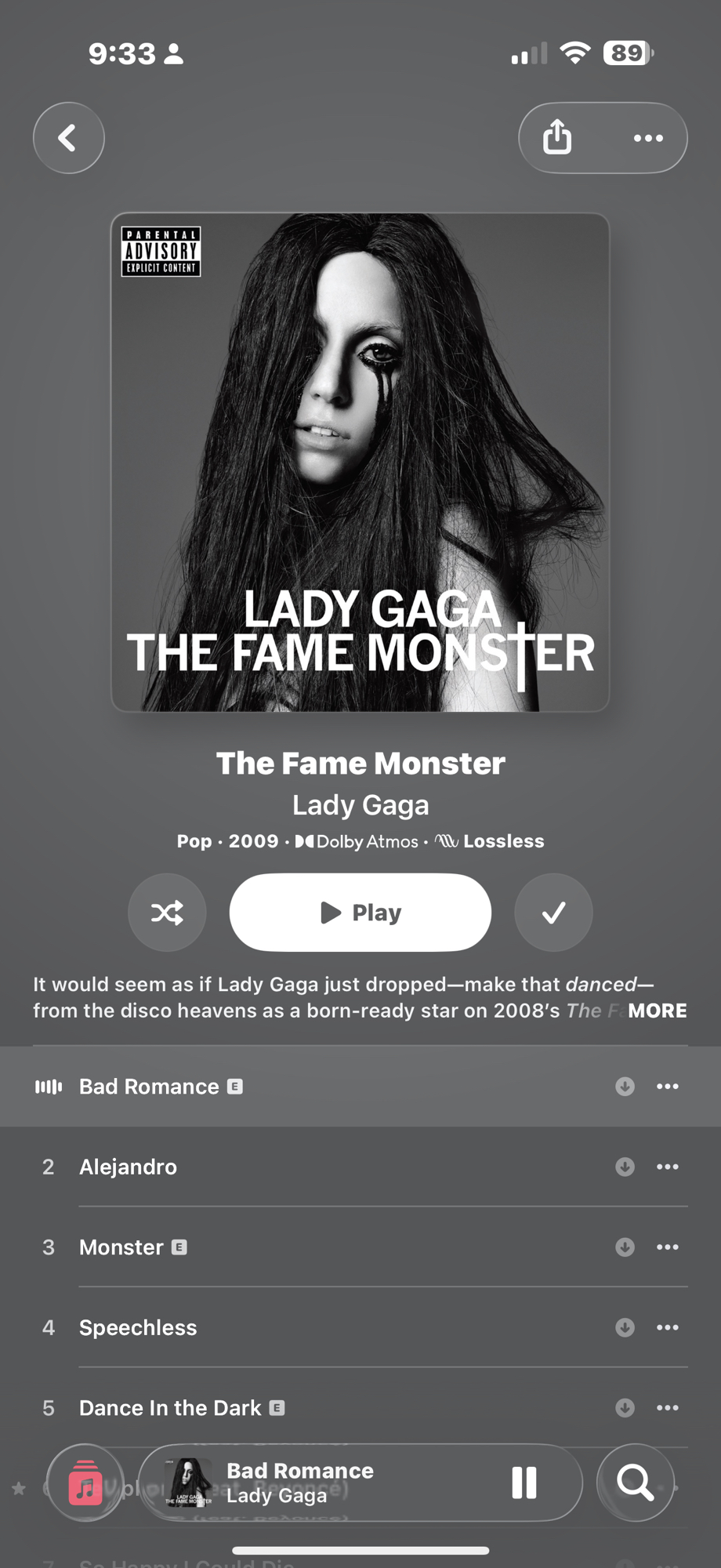The image size is (721, 1568).
Task: Shuffle the album tracks
Action: (167, 913)
